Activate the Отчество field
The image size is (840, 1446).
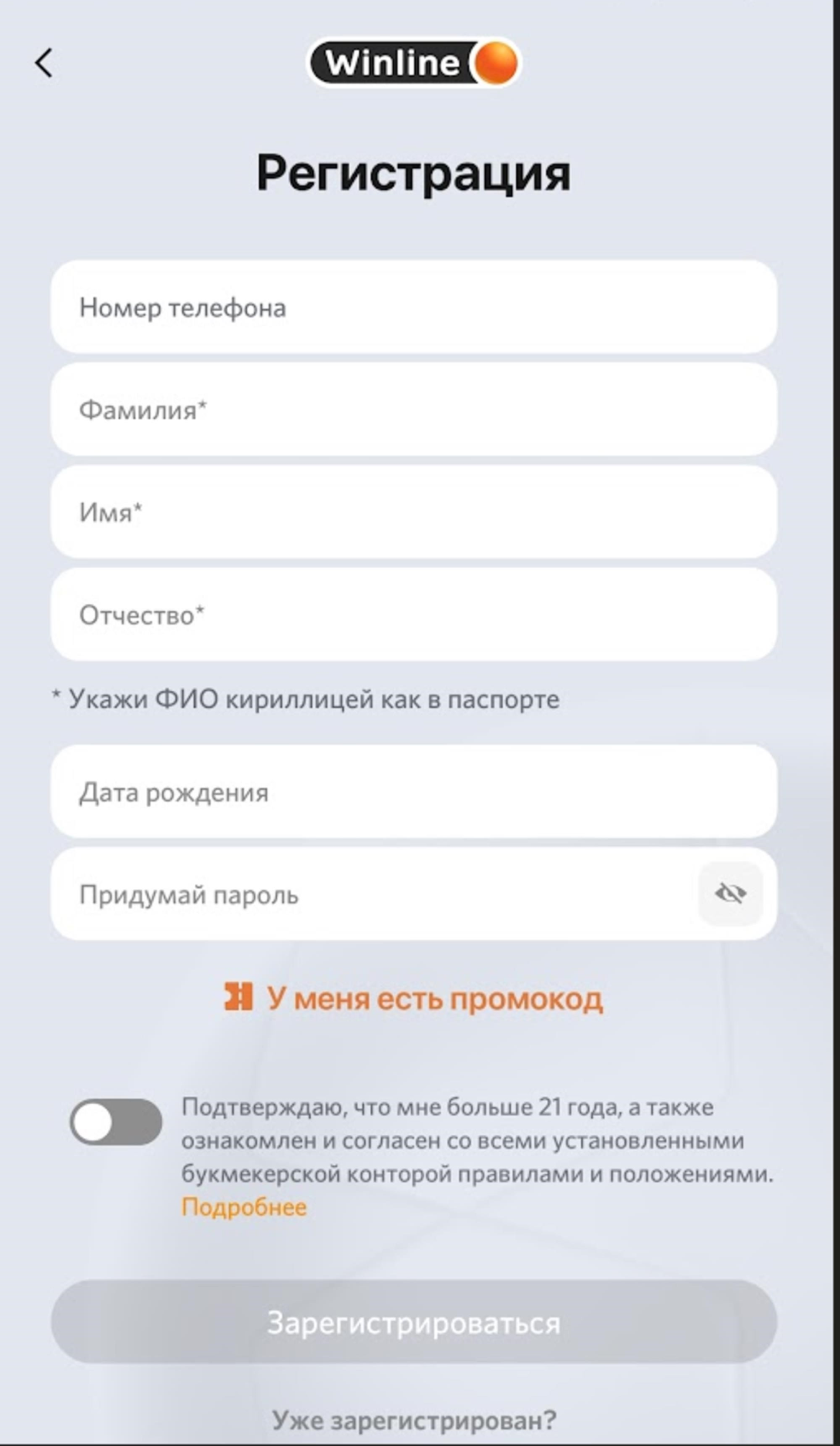click(413, 615)
